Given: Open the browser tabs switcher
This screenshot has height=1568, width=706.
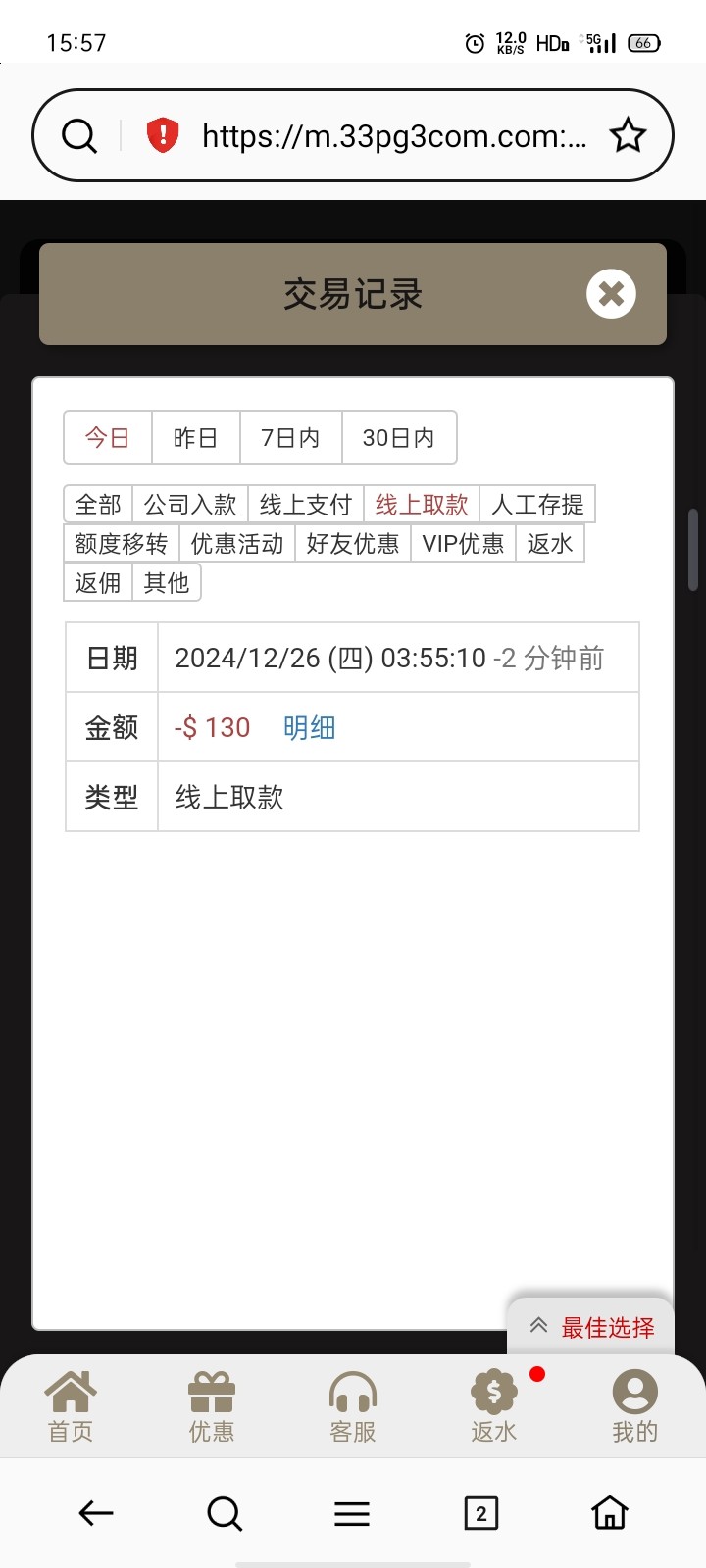Looking at the screenshot, I should click(480, 1513).
